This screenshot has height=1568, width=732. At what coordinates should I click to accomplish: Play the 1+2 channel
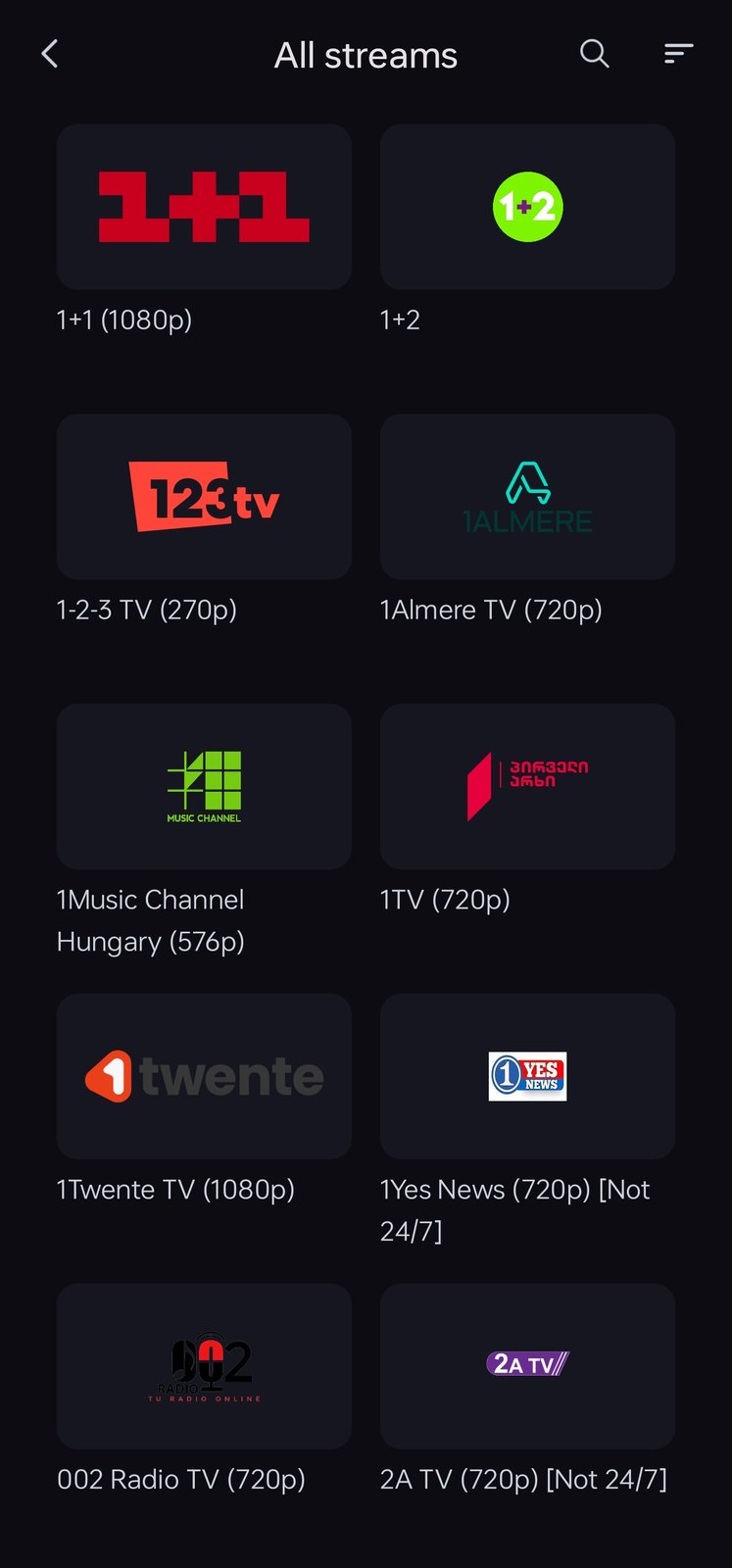(527, 207)
